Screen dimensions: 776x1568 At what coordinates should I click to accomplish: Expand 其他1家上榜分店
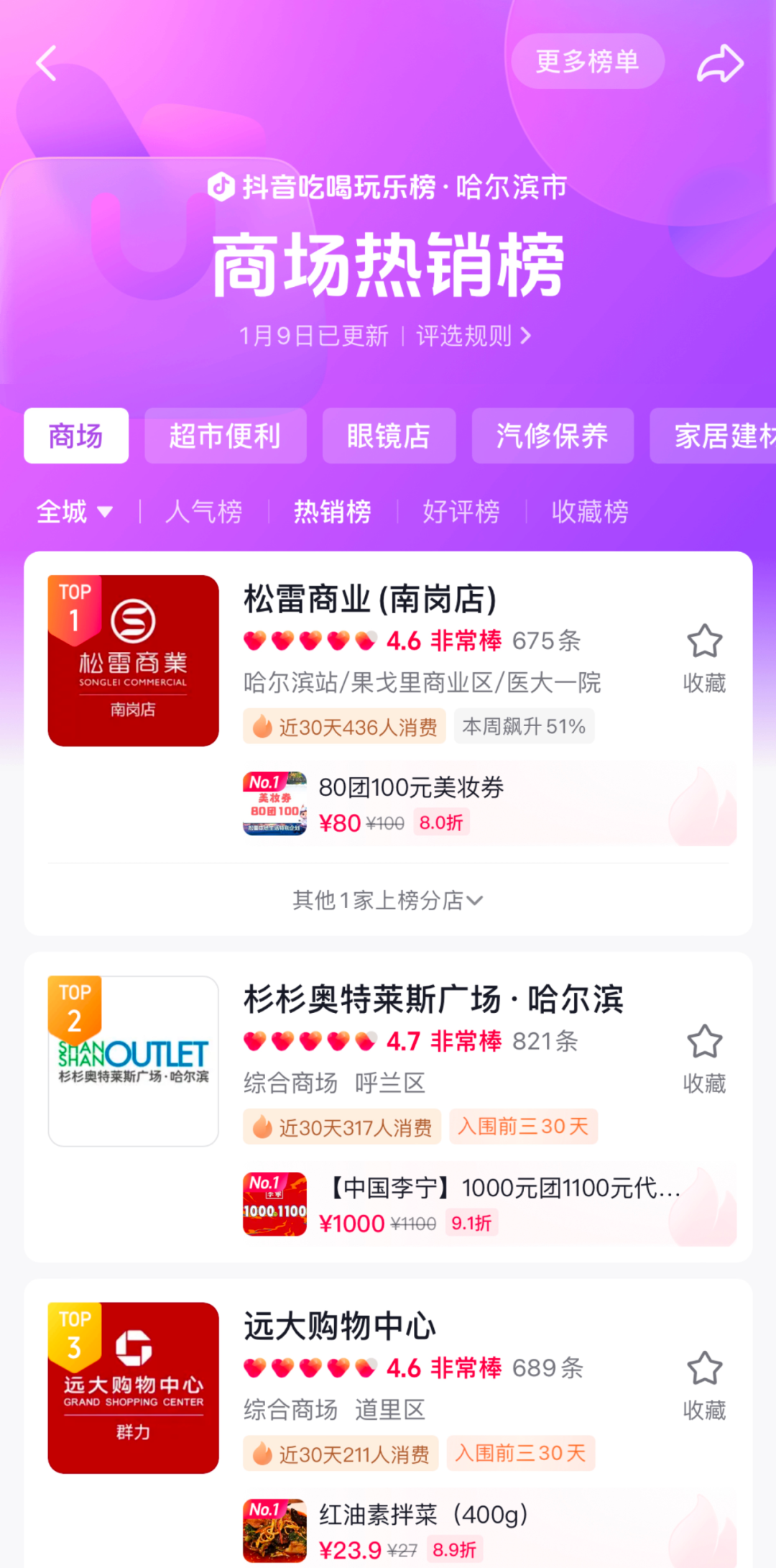[388, 900]
